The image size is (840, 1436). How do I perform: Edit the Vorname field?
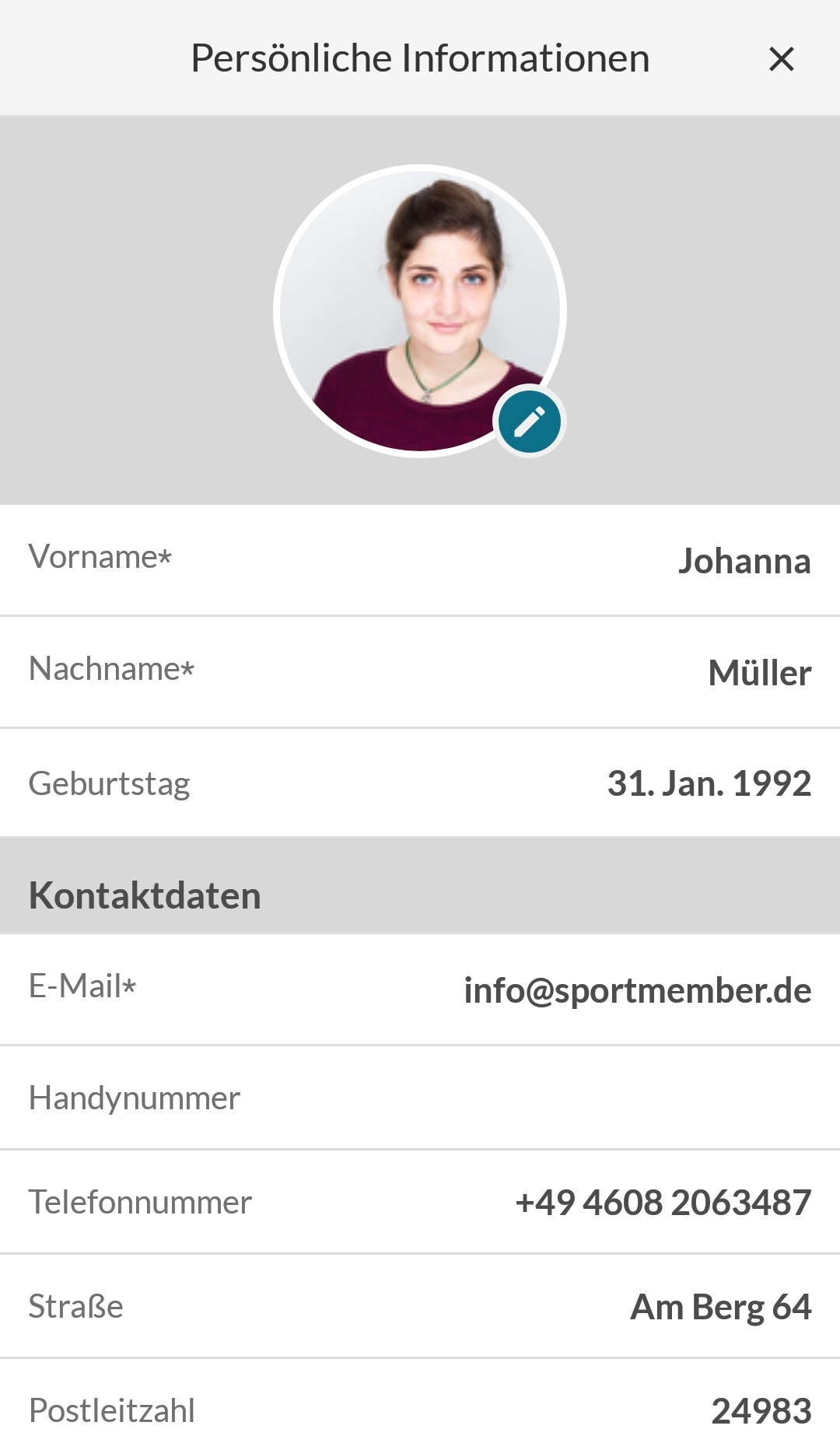[x=420, y=560]
